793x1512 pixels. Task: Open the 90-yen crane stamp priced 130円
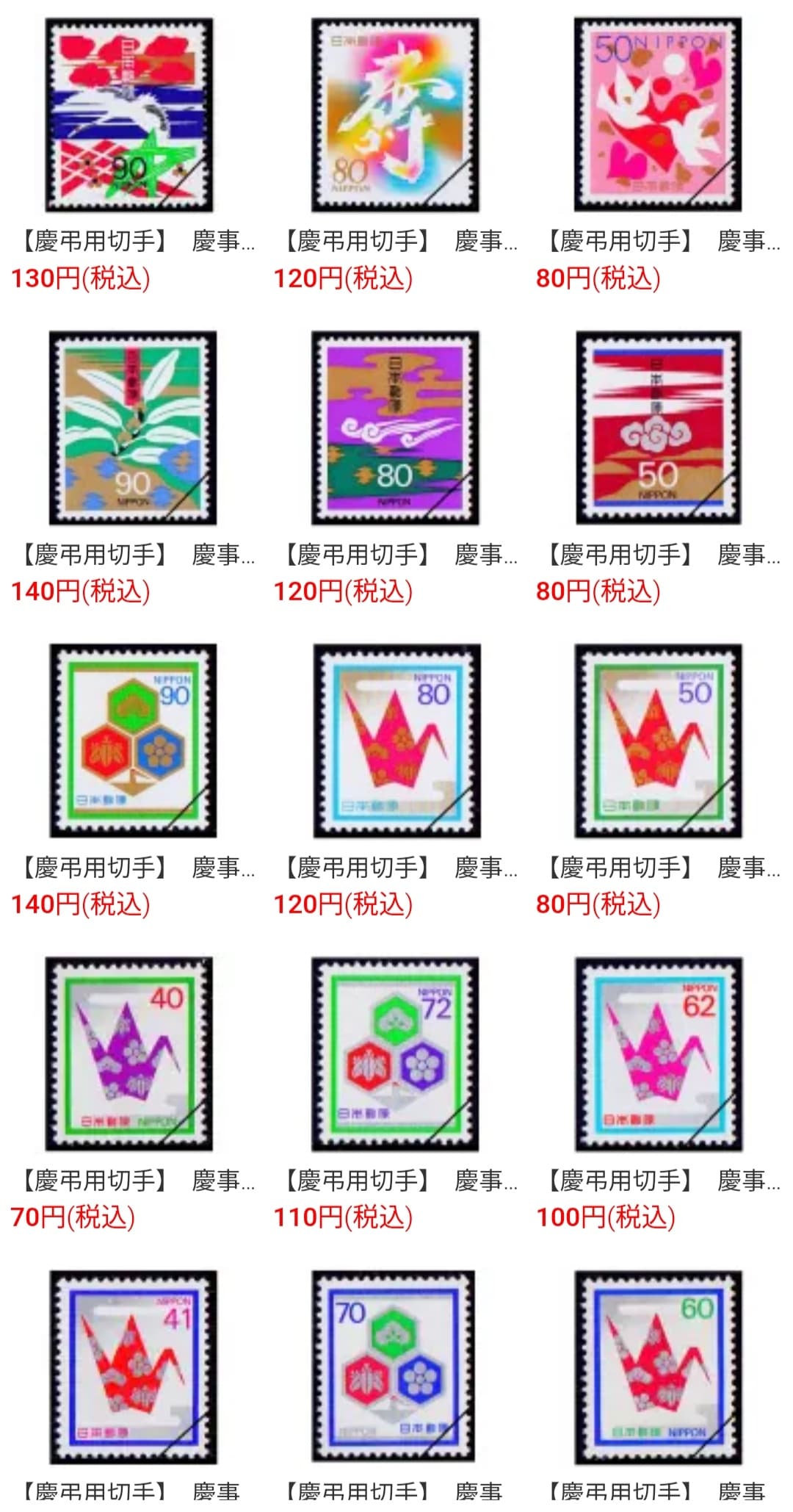(x=129, y=115)
